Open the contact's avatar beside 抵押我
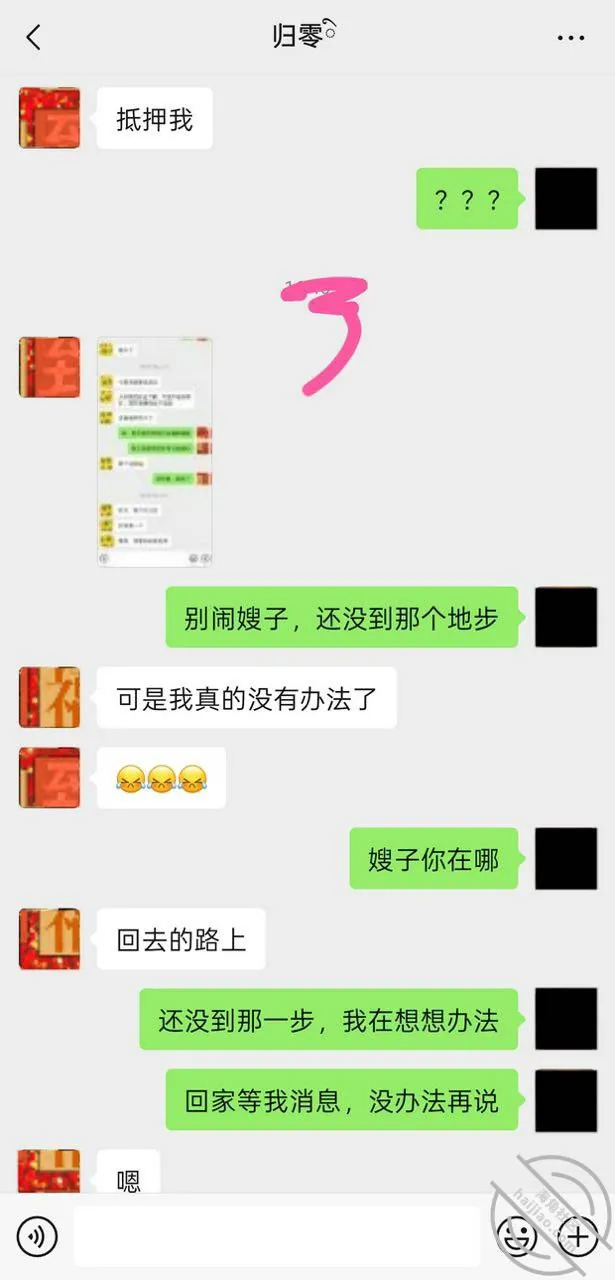Image resolution: width=615 pixels, height=1280 pixels. pyautogui.click(x=50, y=118)
